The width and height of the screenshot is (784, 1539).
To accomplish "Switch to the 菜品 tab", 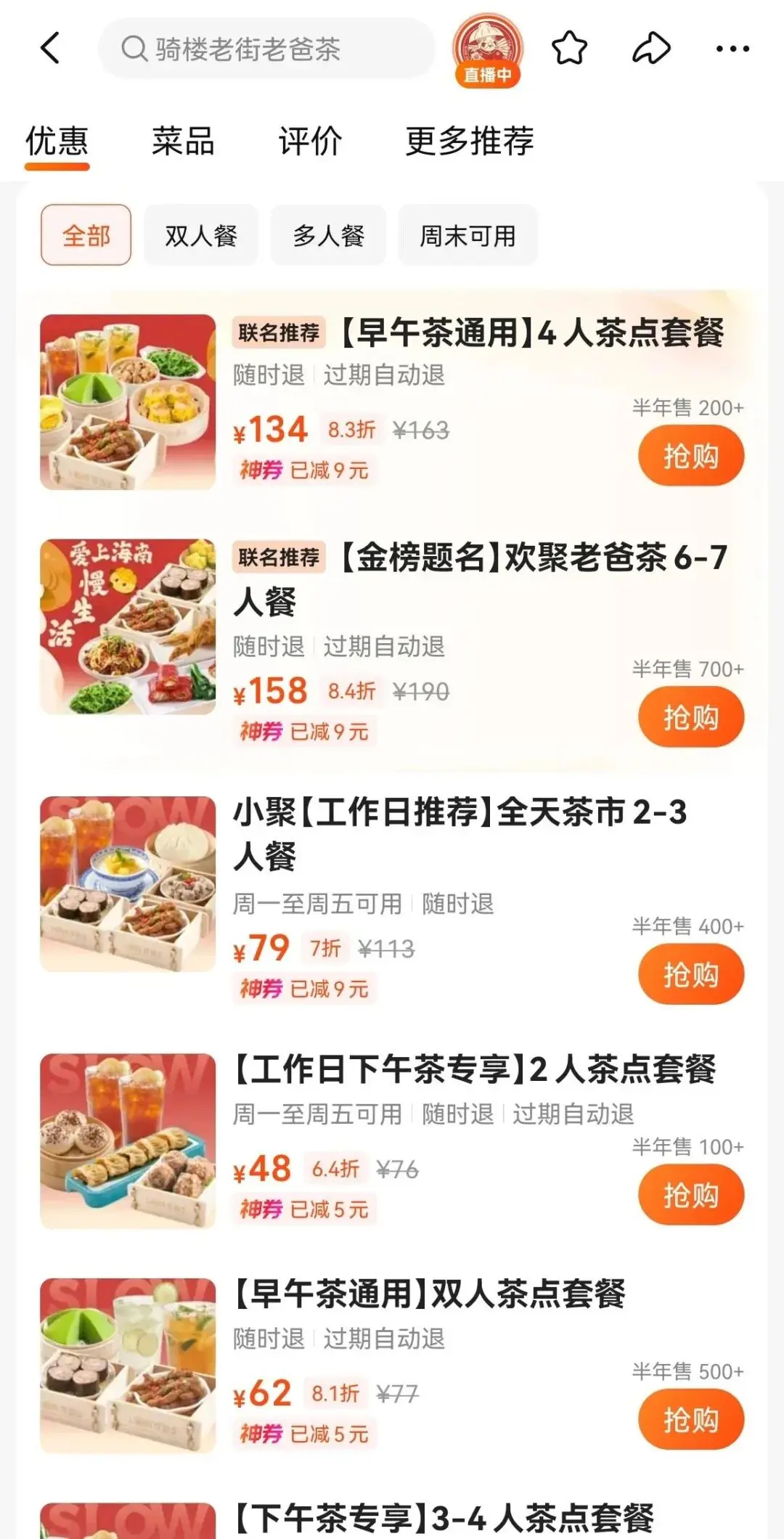I will point(183,141).
